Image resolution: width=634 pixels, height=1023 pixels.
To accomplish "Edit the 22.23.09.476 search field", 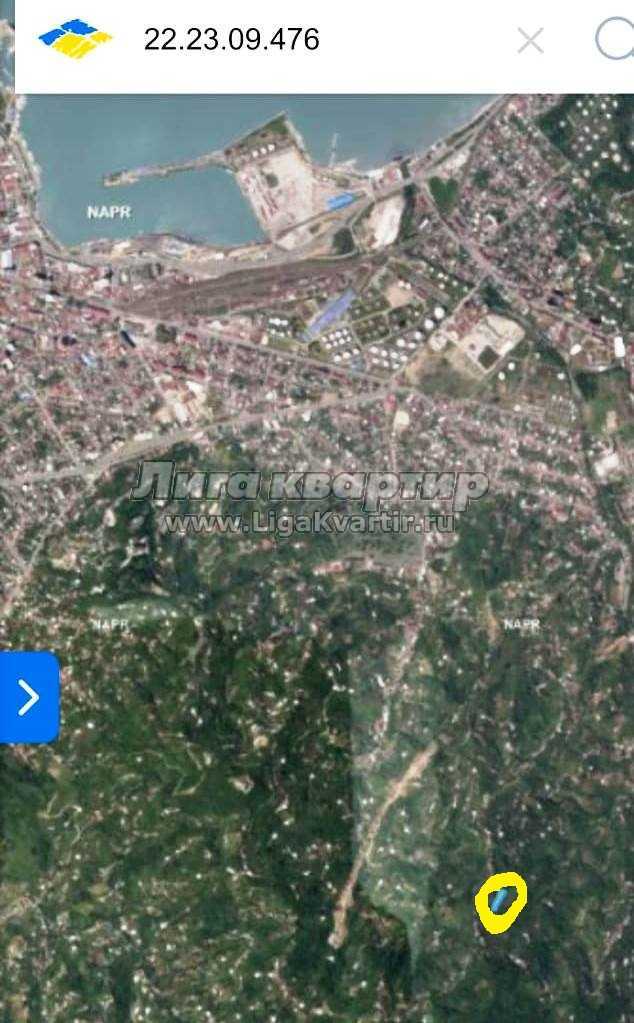I will pyautogui.click(x=300, y=40).
